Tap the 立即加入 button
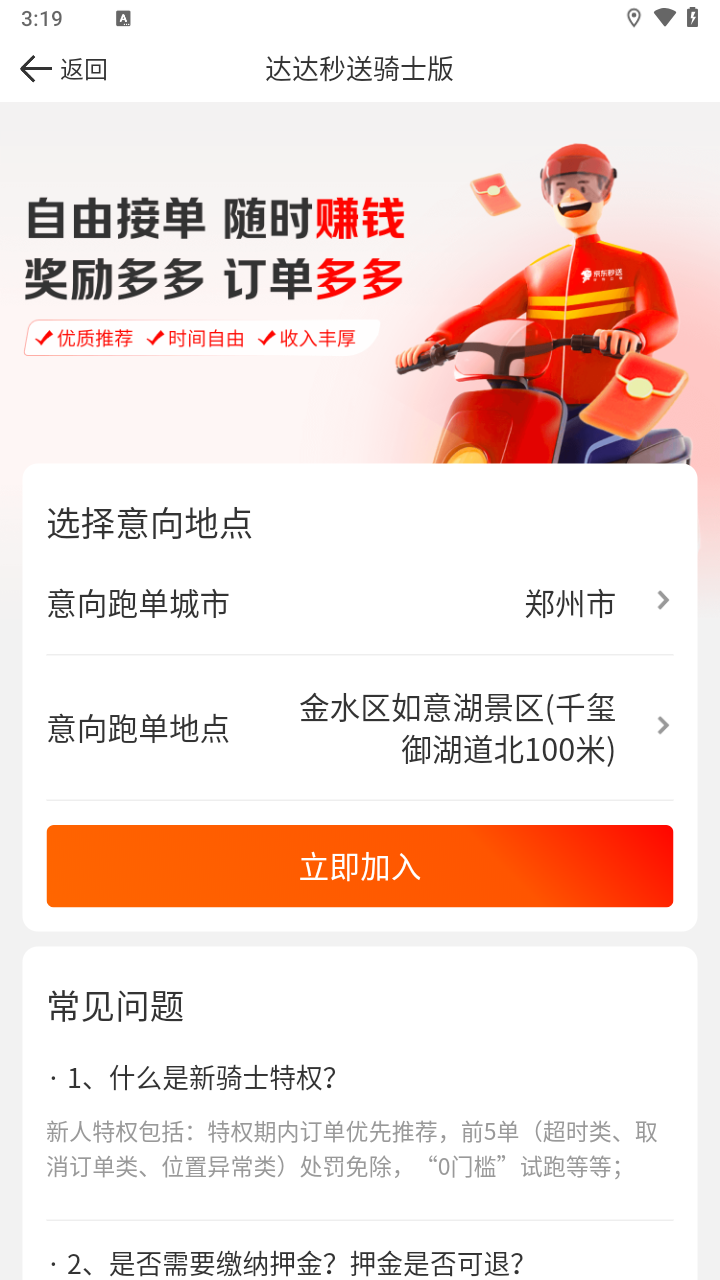The height and width of the screenshot is (1280, 720). pos(360,866)
